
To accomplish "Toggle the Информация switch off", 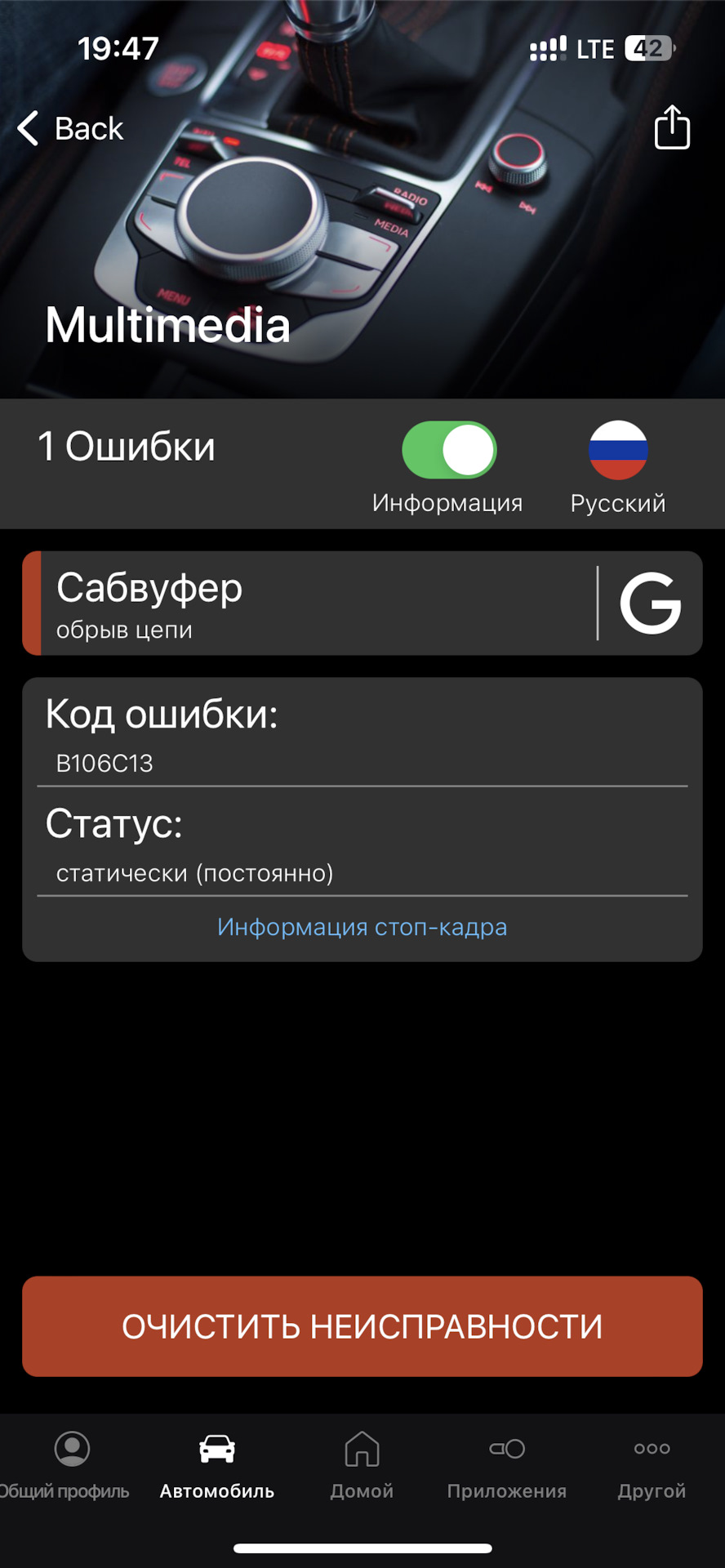I will (449, 449).
